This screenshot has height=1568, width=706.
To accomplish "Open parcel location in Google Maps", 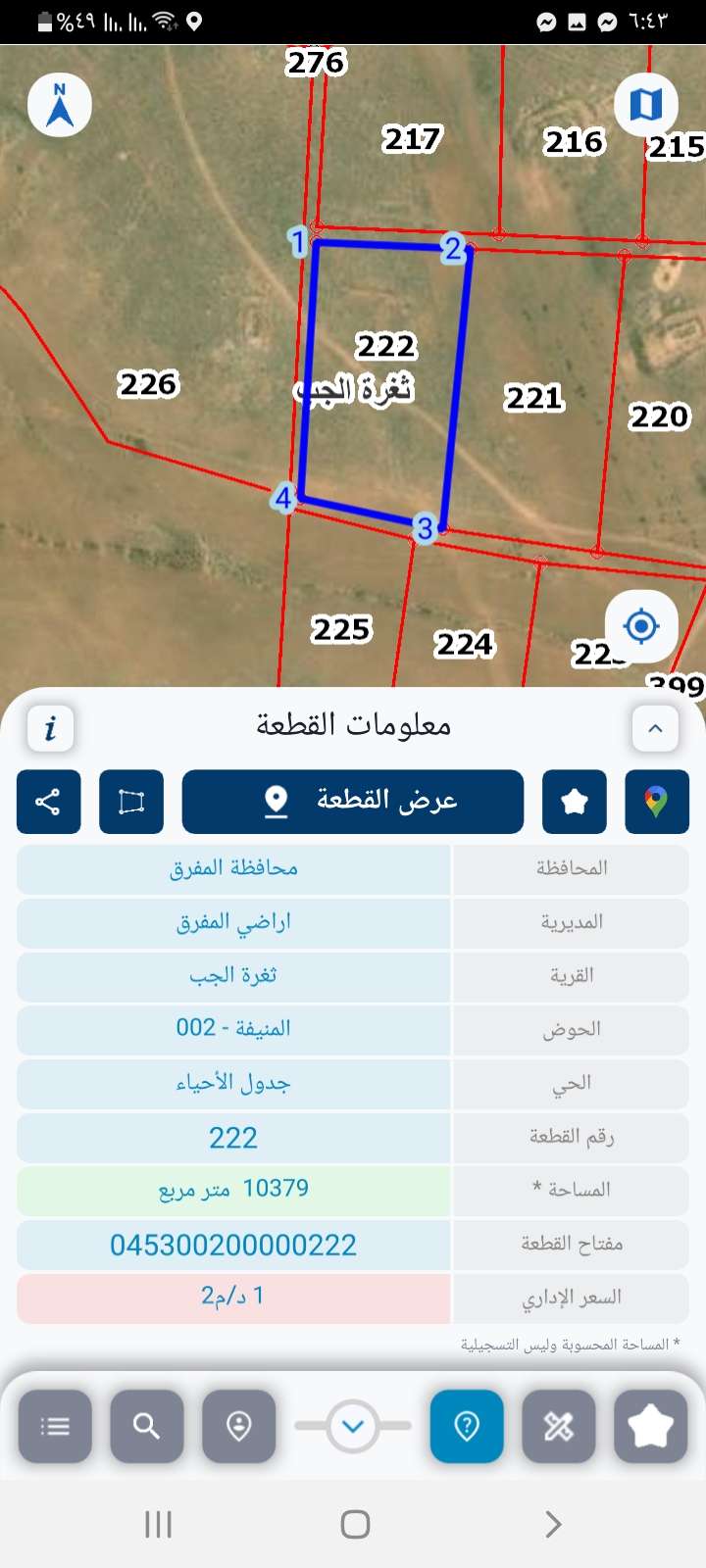I will pos(656,801).
